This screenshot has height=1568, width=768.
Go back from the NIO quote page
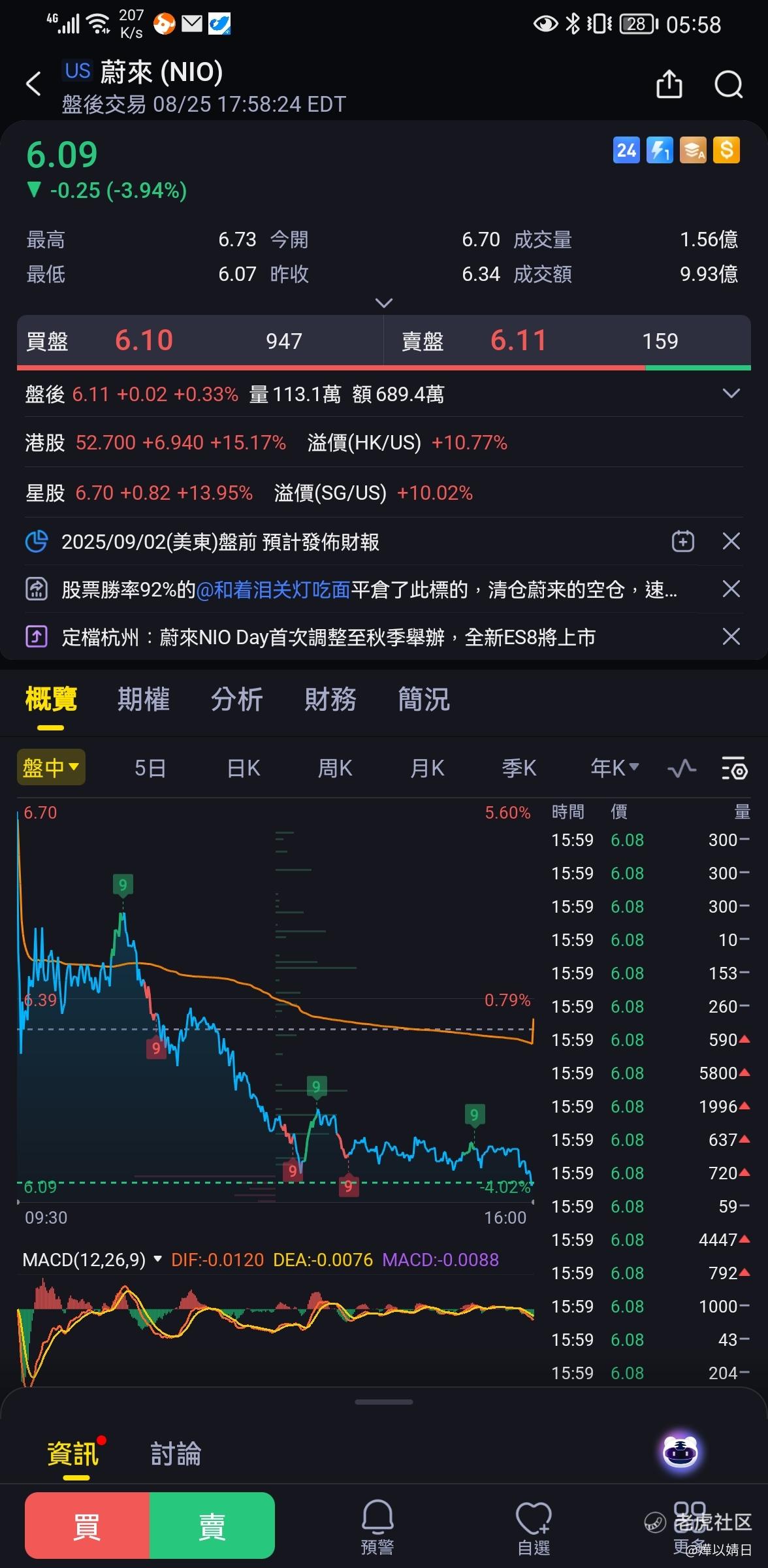[x=33, y=84]
